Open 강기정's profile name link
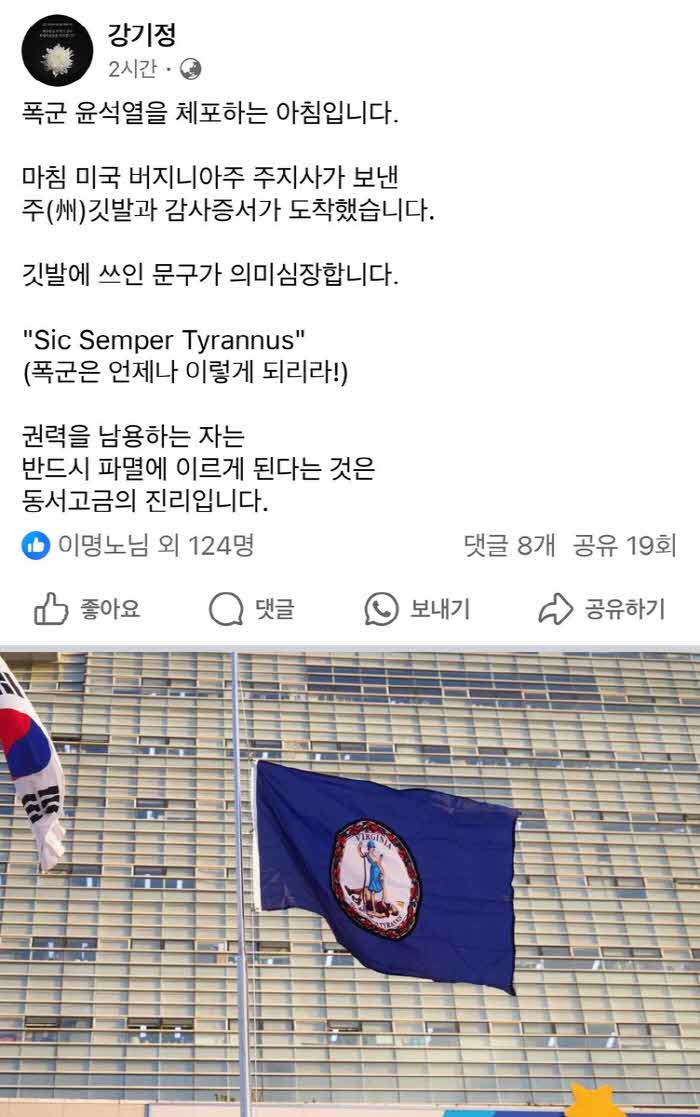Screen dimensions: 700x1117 coord(141,35)
